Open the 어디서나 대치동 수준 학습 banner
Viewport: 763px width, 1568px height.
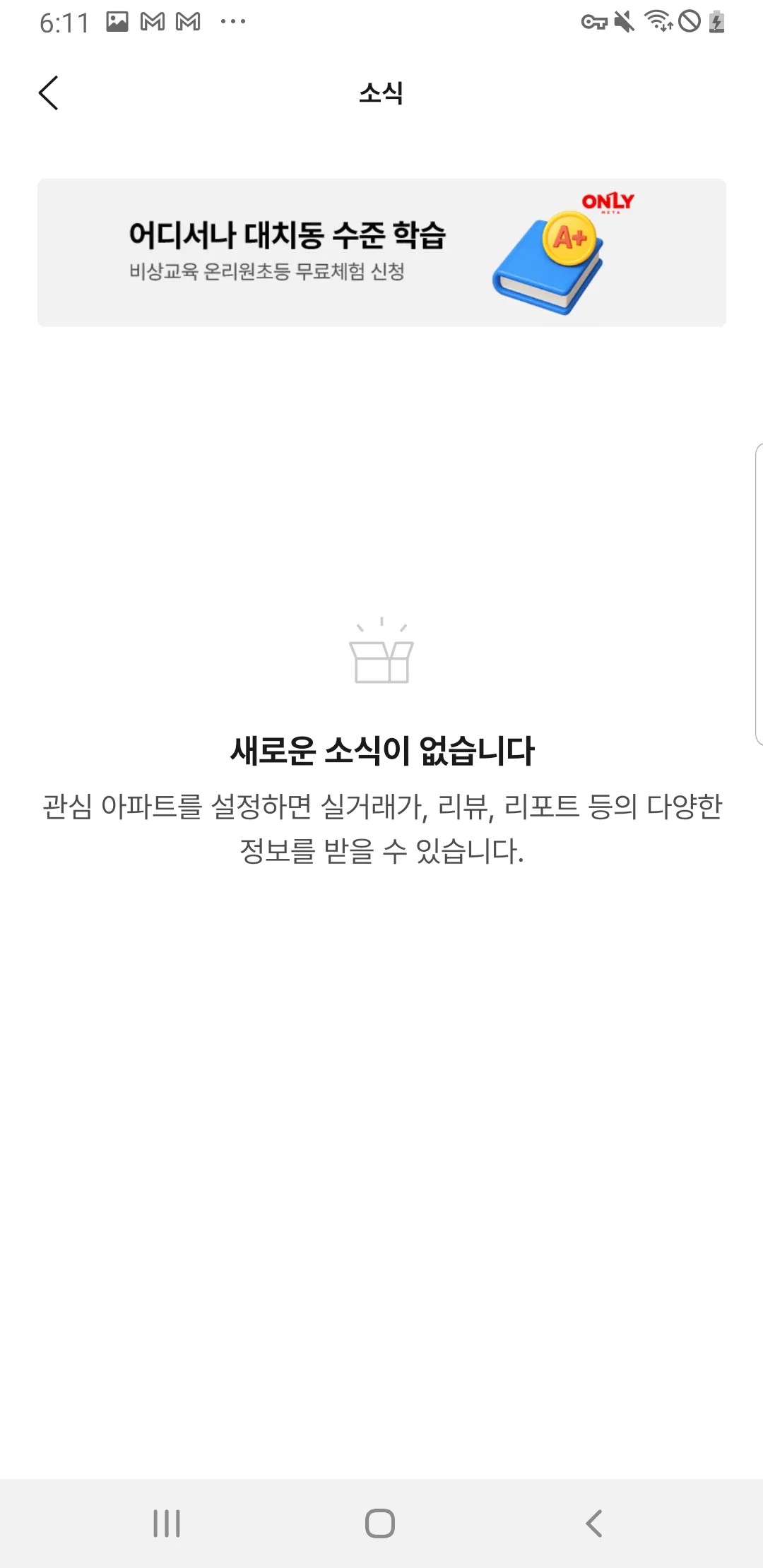[381, 252]
